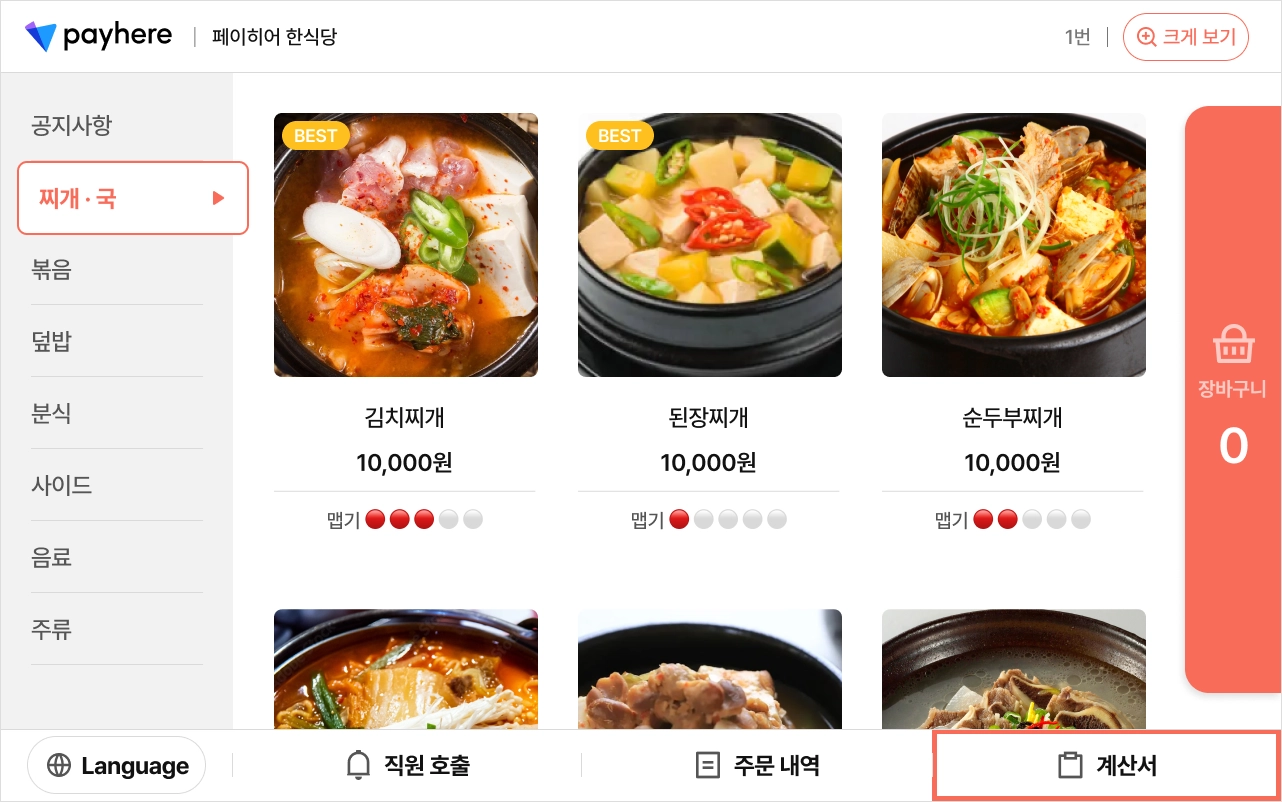Viewport: 1282px width, 802px height.
Task: Open the 계산서 bill
Action: 1106,766
